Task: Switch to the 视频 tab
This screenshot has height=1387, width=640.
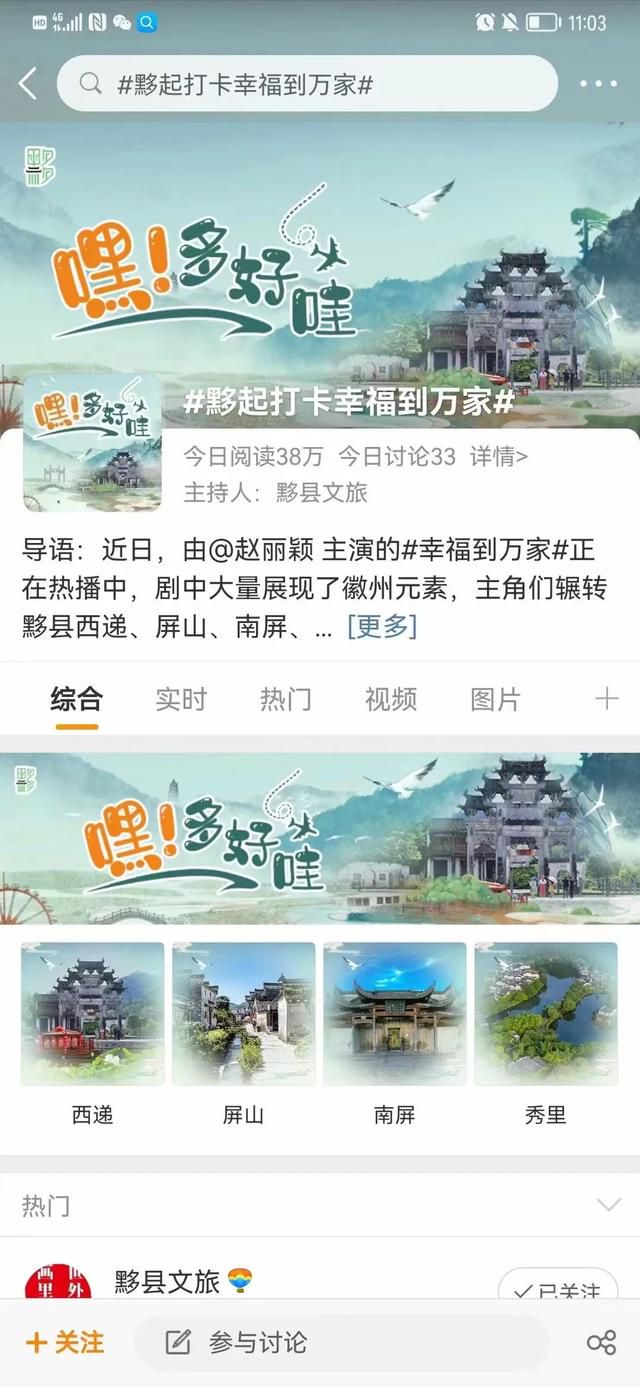Action: coord(391,699)
